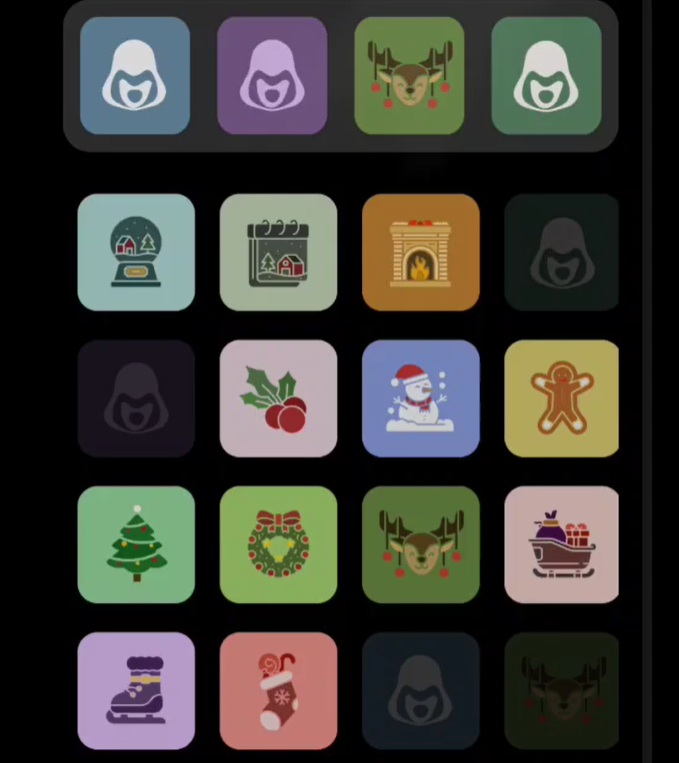The width and height of the screenshot is (679, 763).
Task: Tap the blue hooded icon in top row
Action: (x=135, y=76)
